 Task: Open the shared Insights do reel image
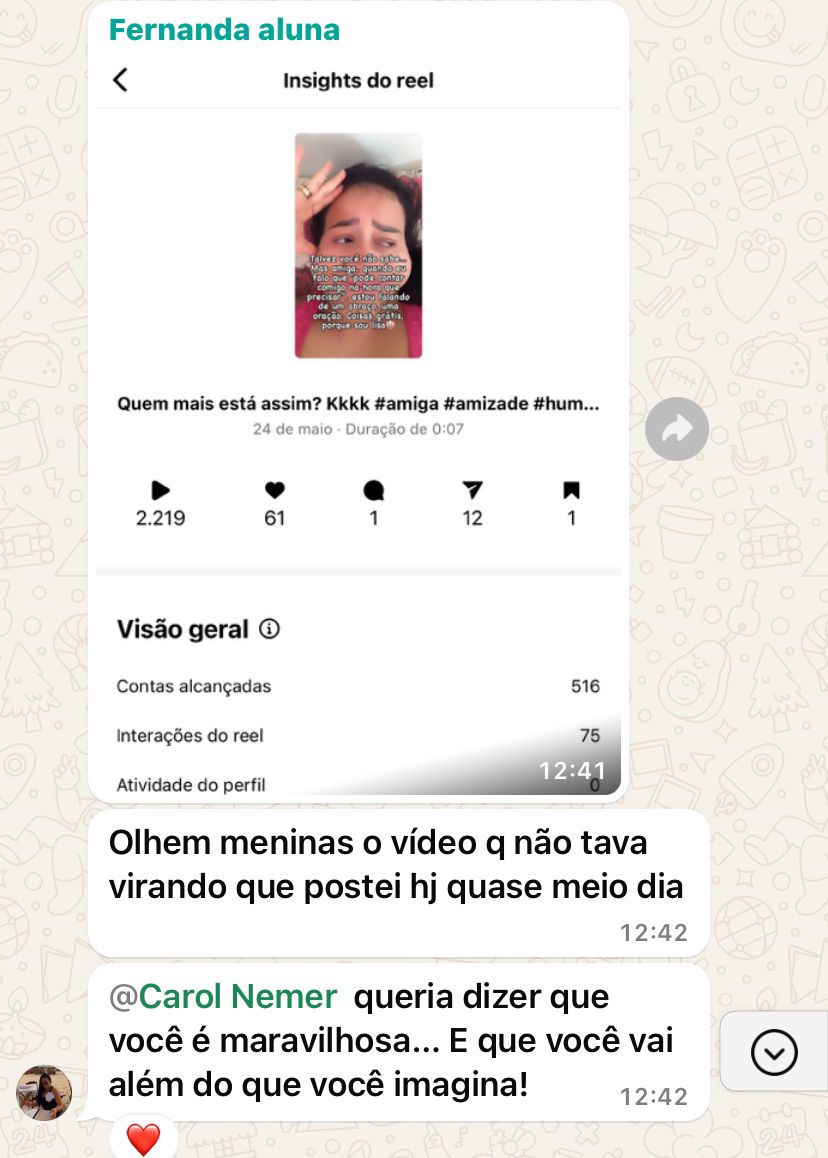pyautogui.click(x=358, y=420)
